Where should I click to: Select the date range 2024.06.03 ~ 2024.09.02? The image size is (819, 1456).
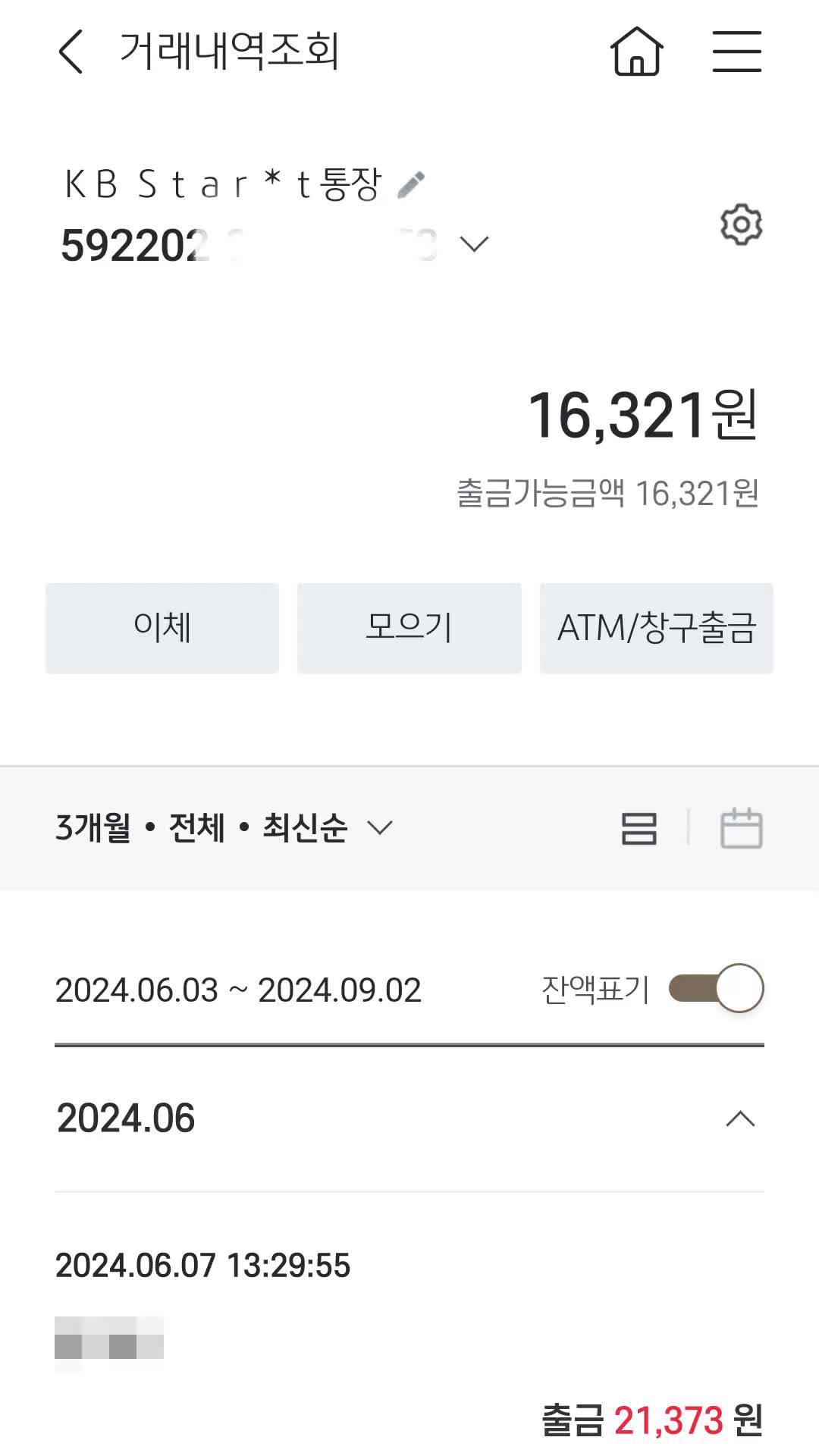239,990
